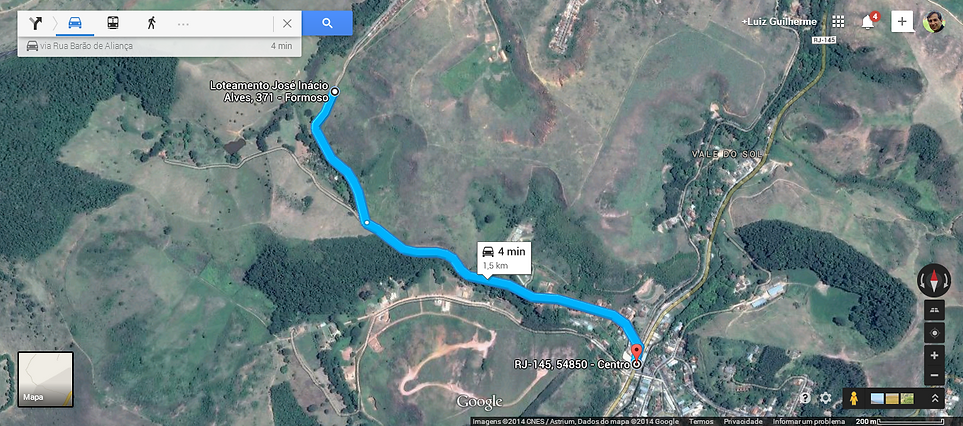
Task: Toggle the tilt view button
Action: pyautogui.click(x=933, y=310)
